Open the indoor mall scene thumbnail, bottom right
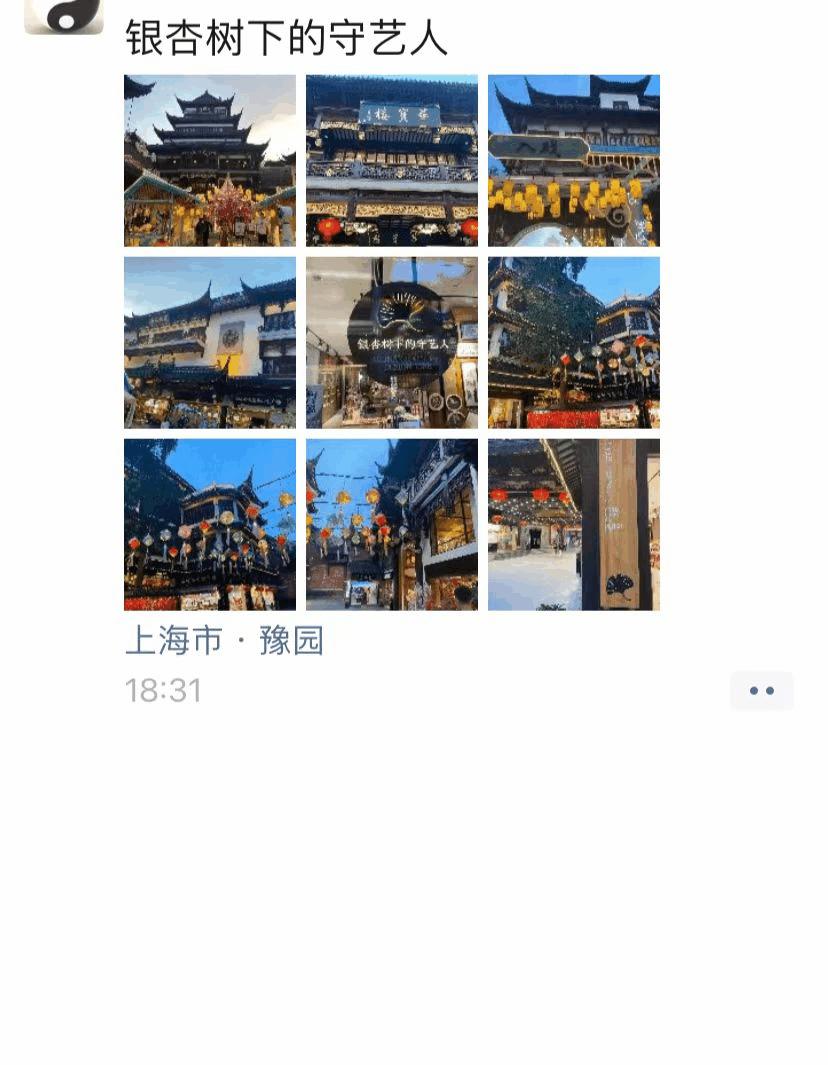 click(573, 523)
